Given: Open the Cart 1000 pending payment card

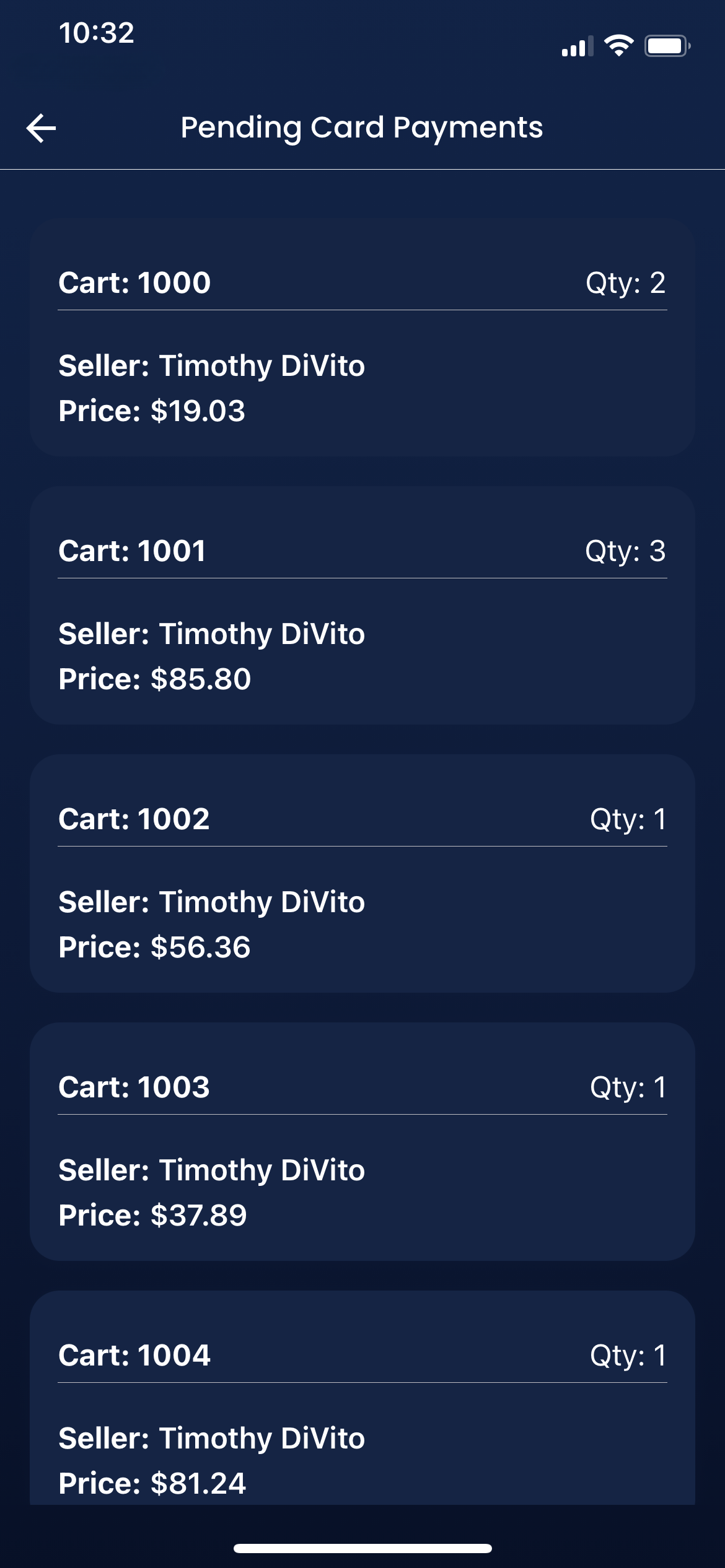Looking at the screenshot, I should point(362,338).
